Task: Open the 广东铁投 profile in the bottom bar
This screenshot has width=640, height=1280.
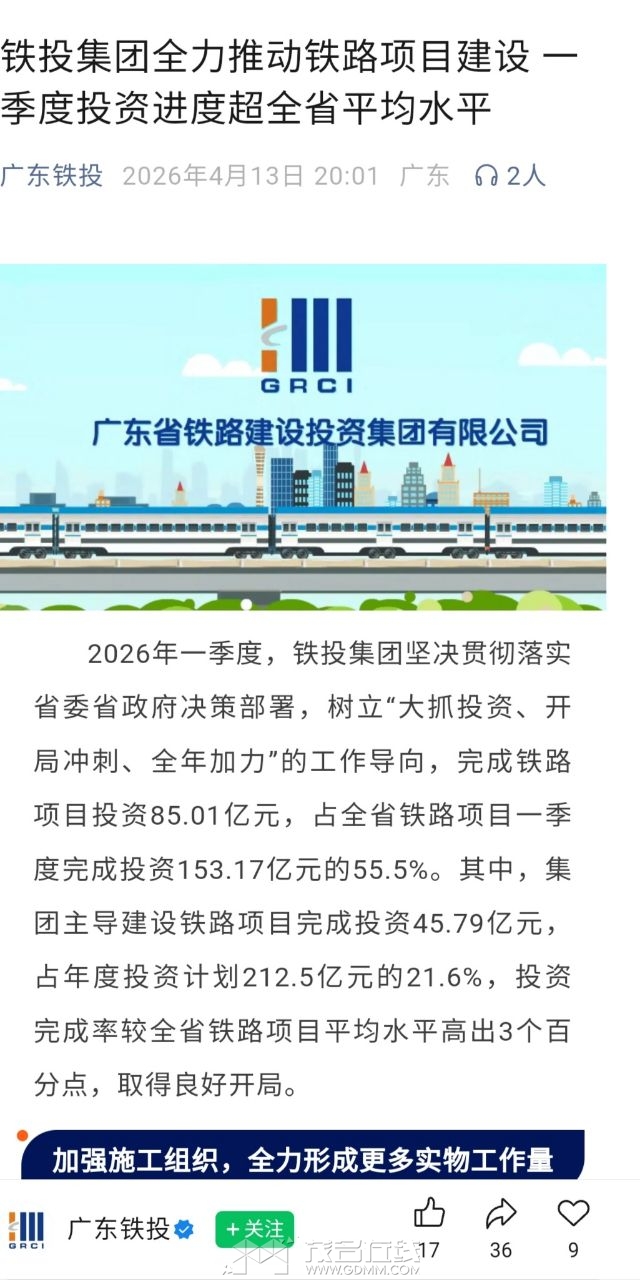Action: [118, 1229]
